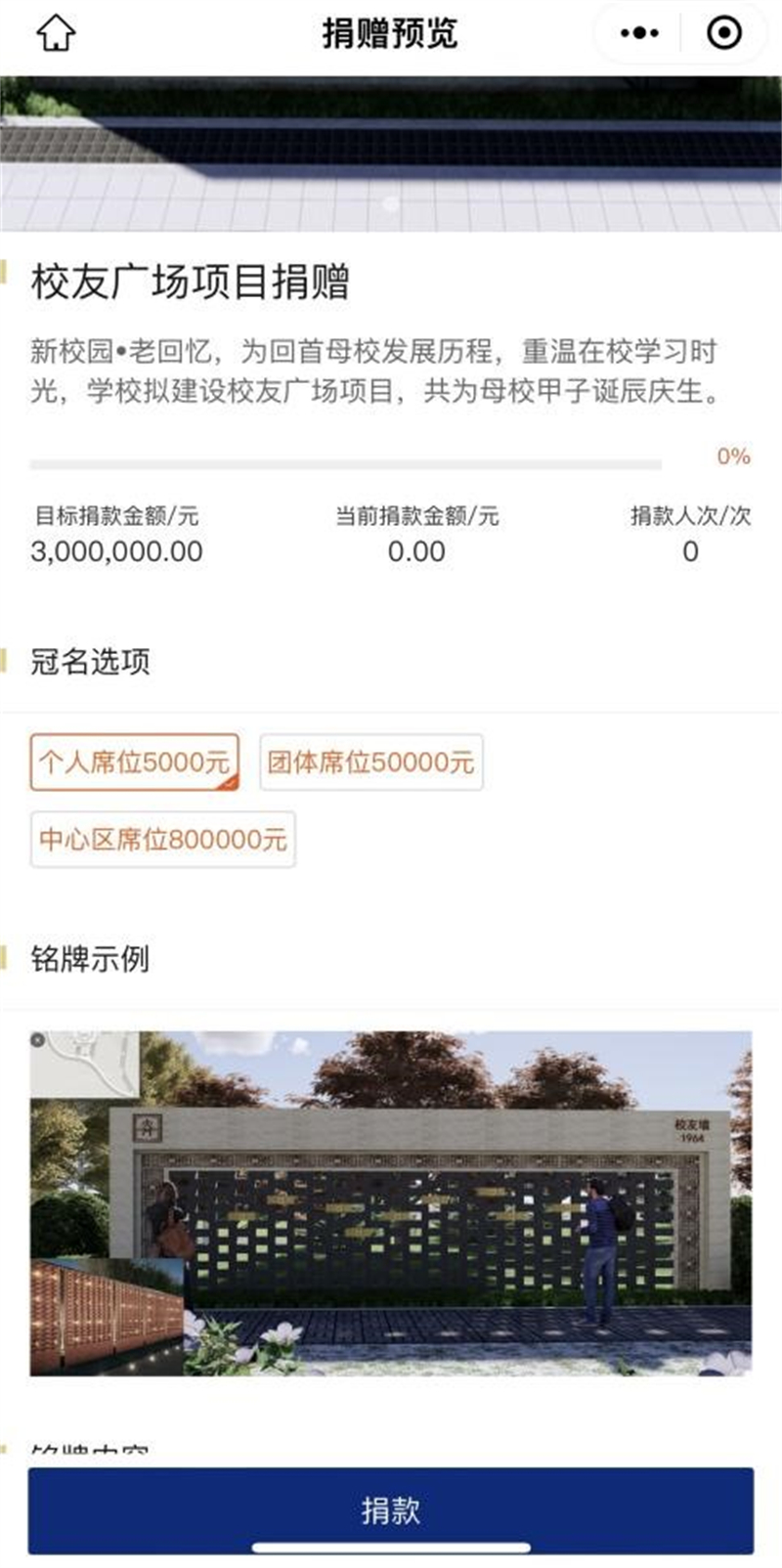782x1568 pixels.
Task: Pick 中心区席位800000元 option
Action: tap(163, 839)
